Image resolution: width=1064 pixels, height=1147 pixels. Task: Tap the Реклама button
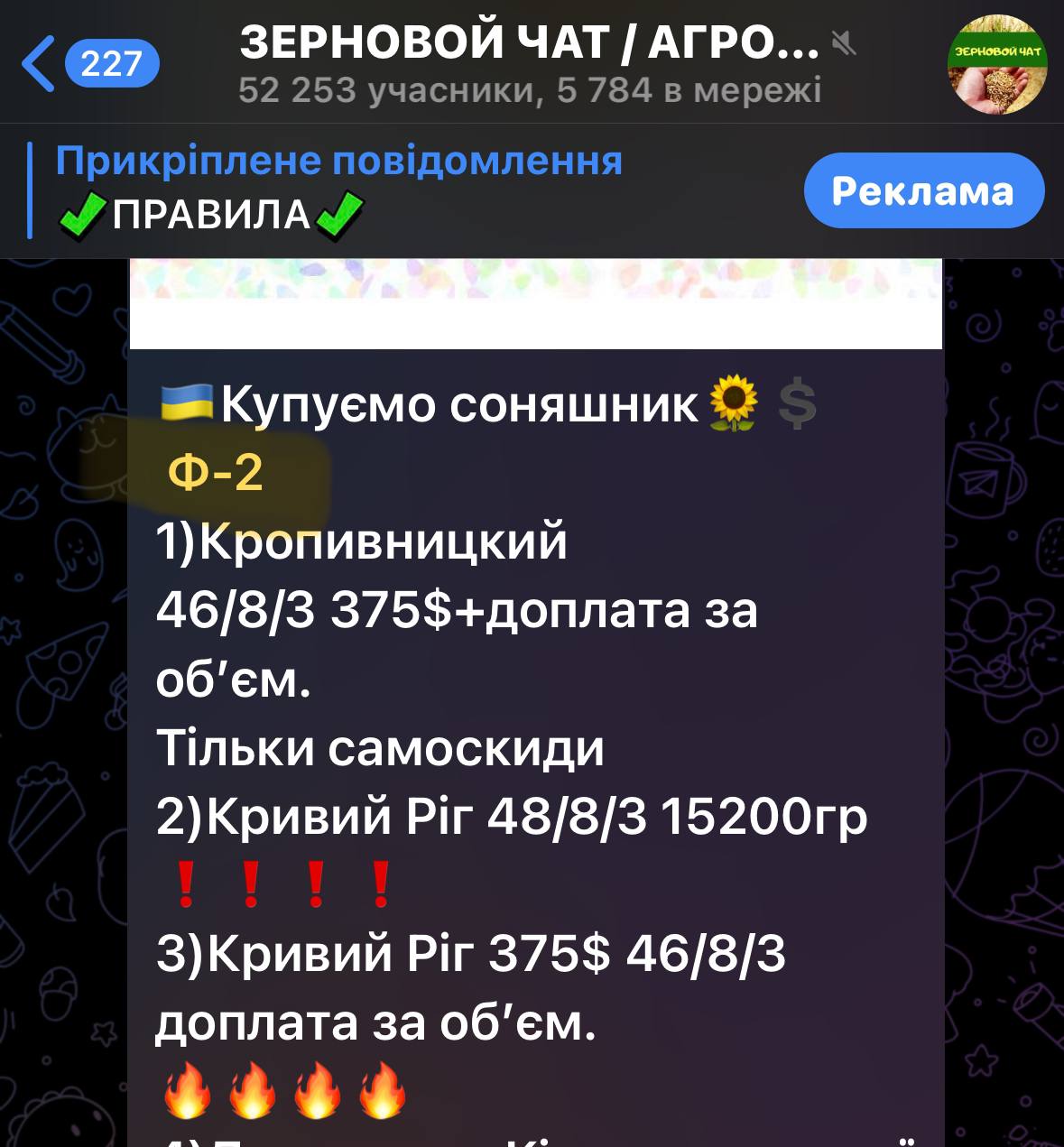click(x=923, y=191)
